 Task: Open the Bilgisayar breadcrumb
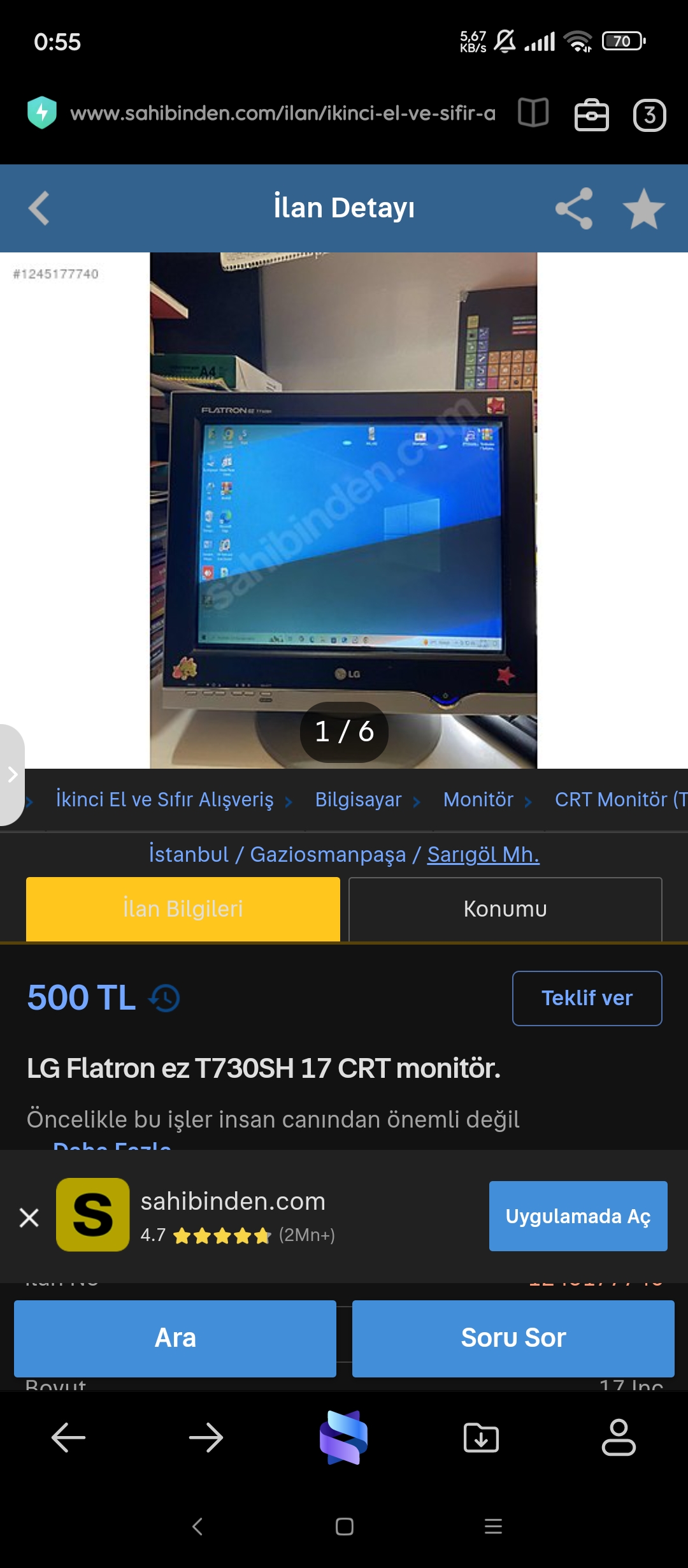(x=358, y=799)
